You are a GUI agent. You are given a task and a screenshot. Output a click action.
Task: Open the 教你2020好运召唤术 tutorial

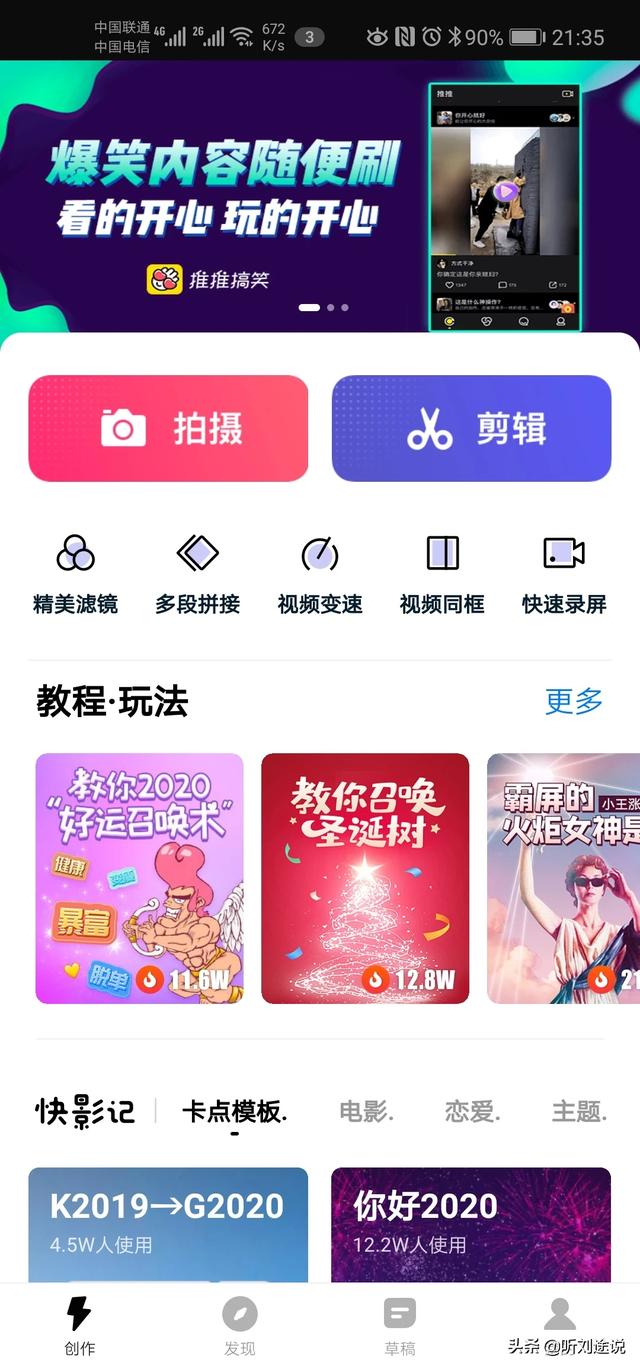140,878
